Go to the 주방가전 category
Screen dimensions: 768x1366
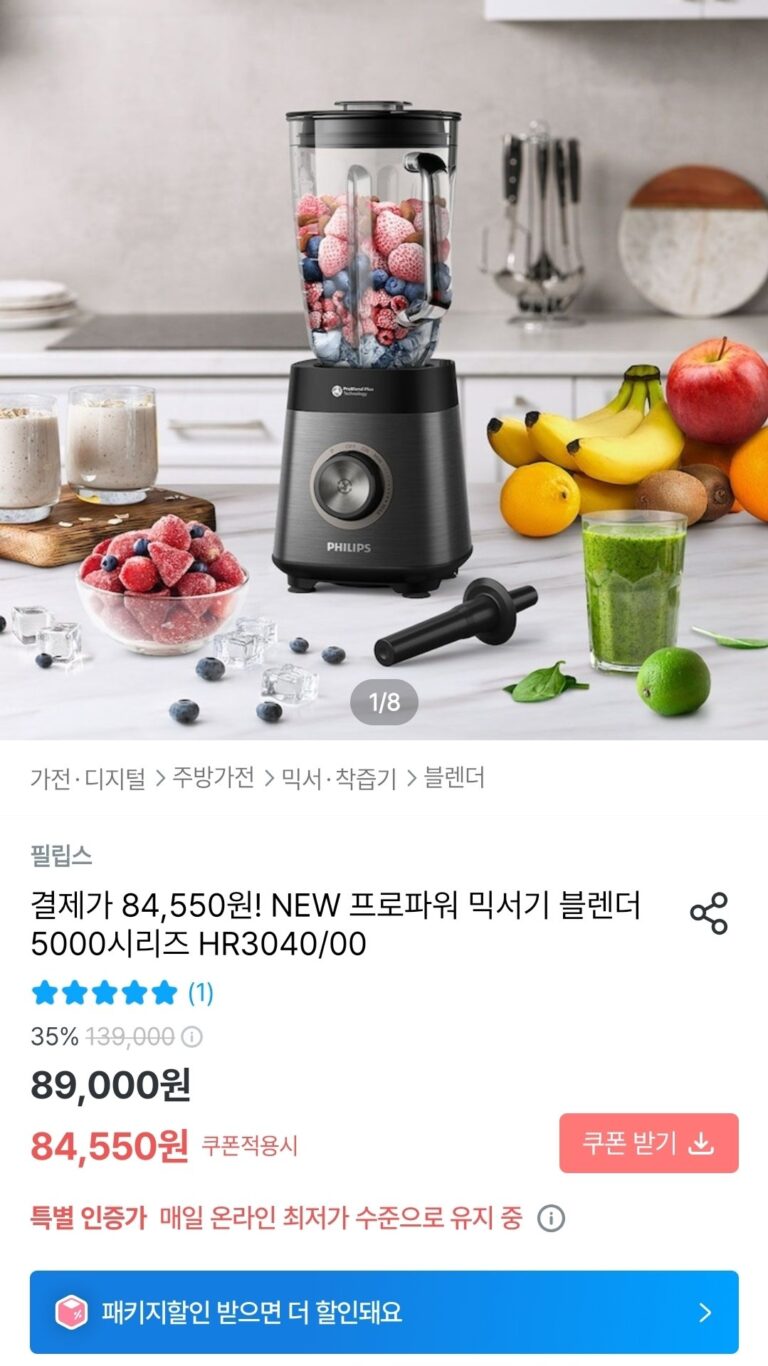coord(213,778)
